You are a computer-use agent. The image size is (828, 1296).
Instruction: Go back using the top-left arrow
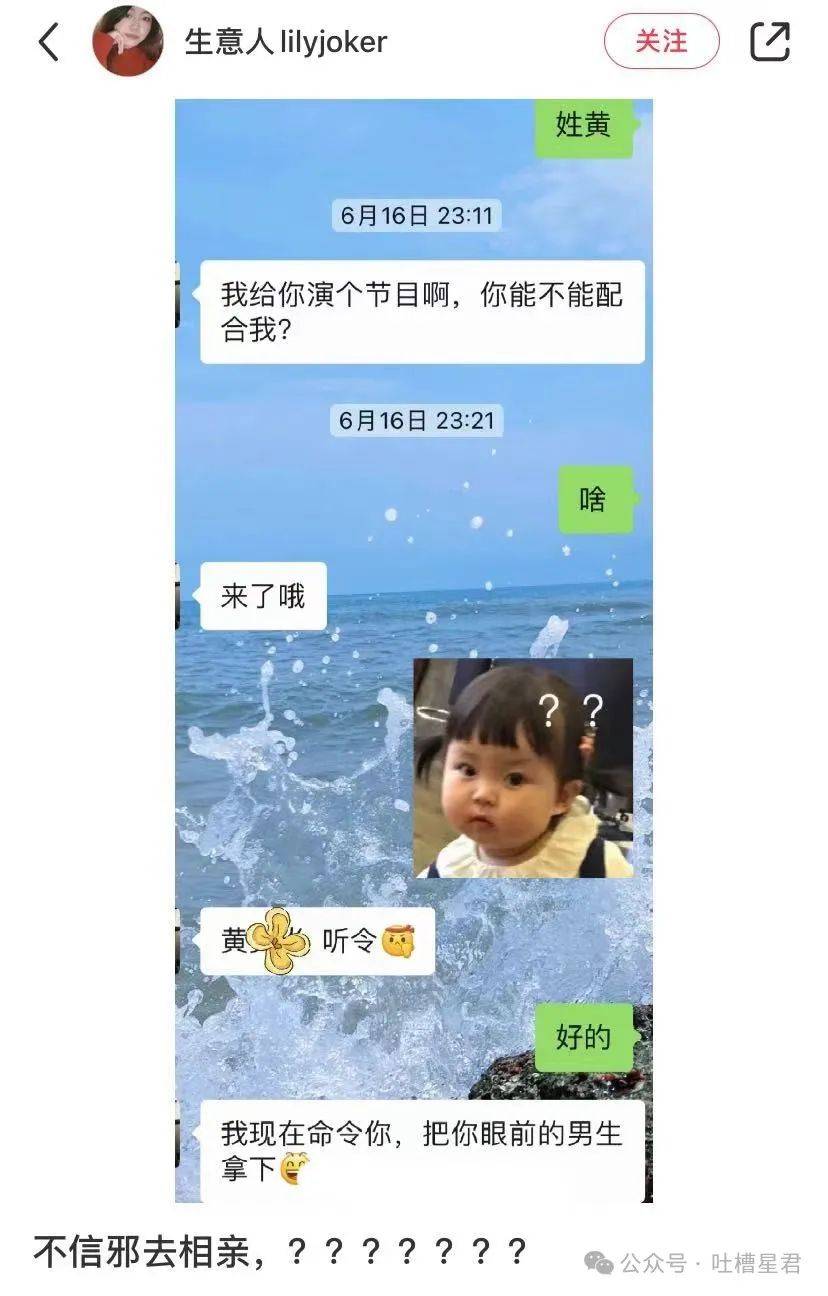click(49, 42)
